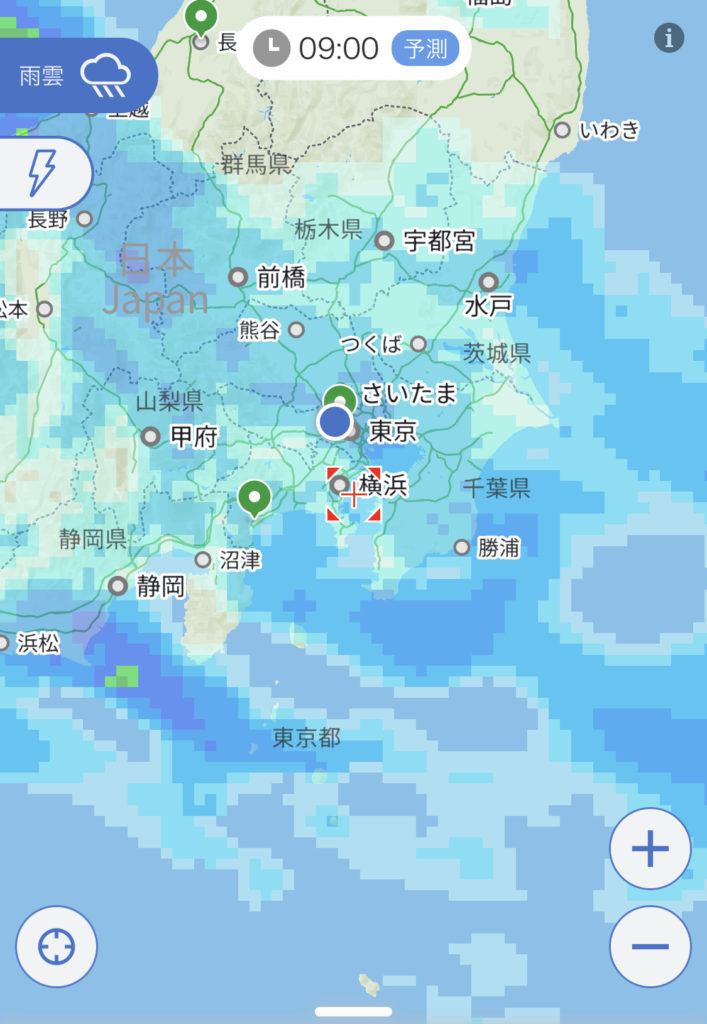Open the green pin near 長野
The image size is (707, 1024).
[202, 17]
